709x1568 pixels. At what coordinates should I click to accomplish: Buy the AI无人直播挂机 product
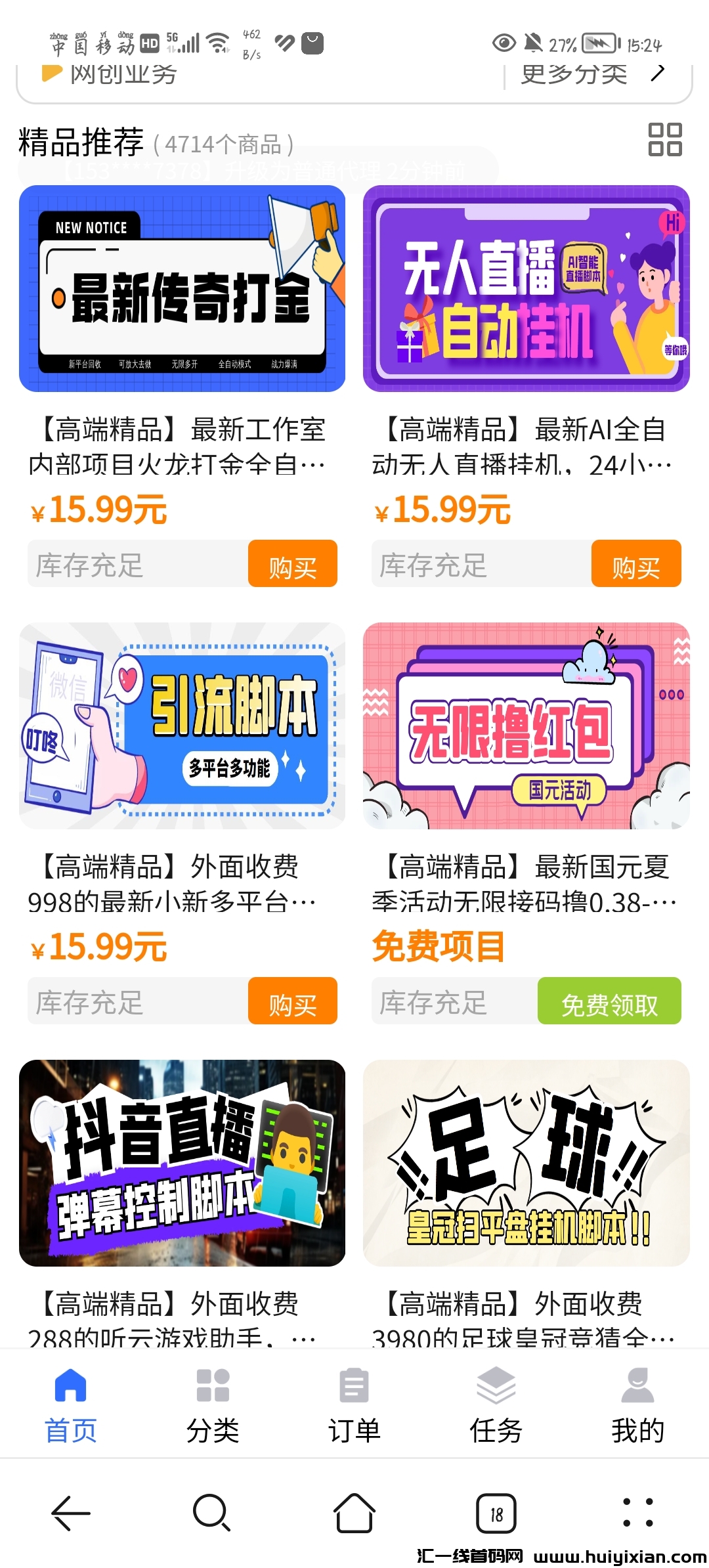tap(635, 564)
